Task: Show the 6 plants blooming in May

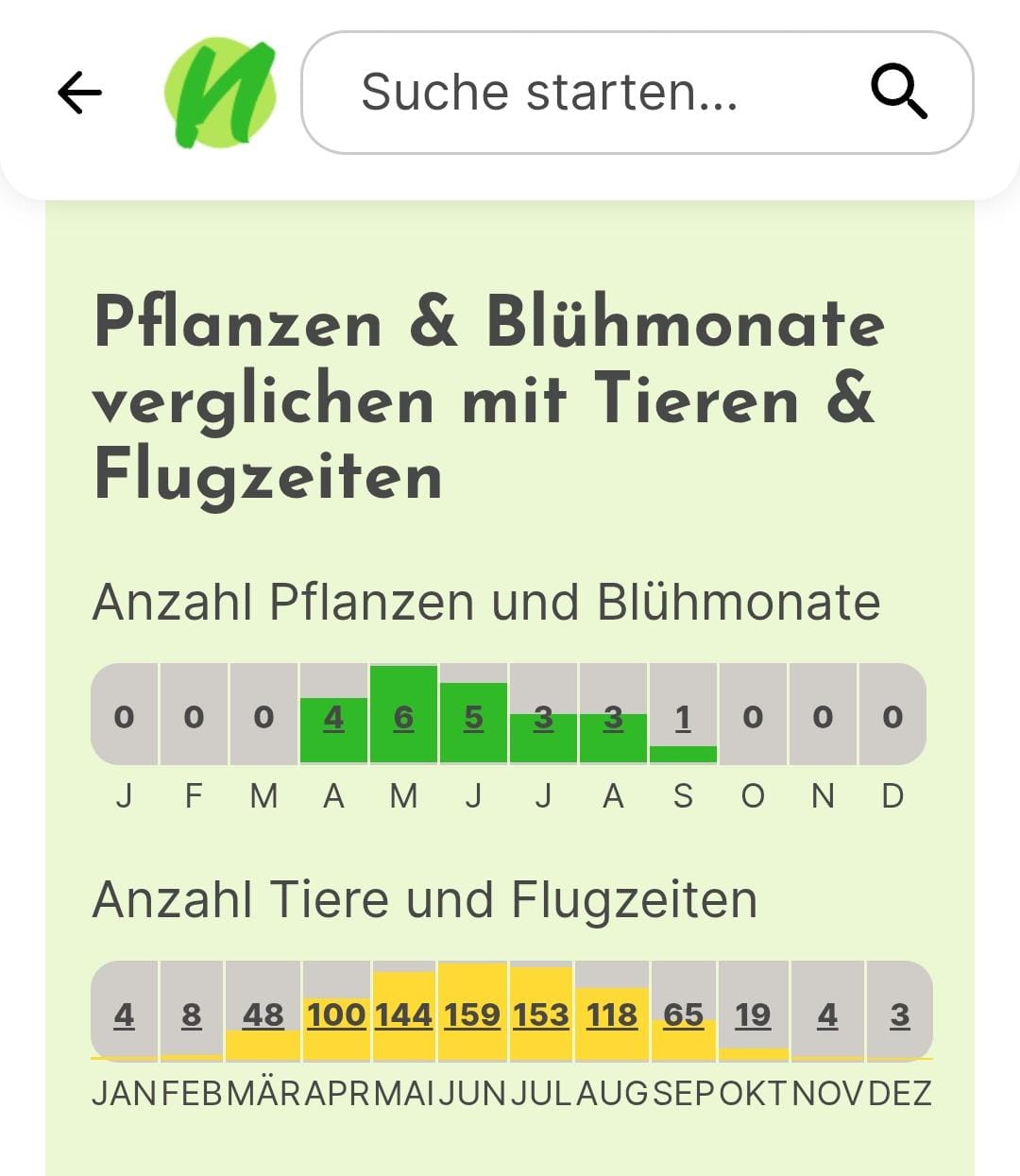Action: coord(403,718)
